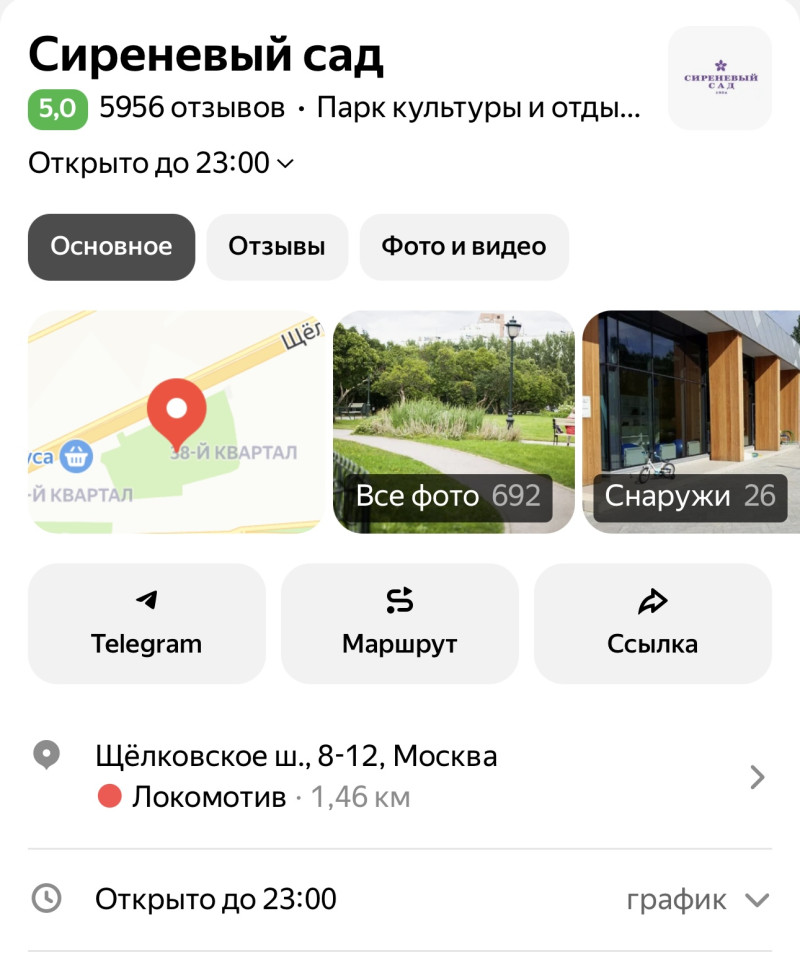Image resolution: width=800 pixels, height=960 pixels.
Task: View all 692 photos
Action: (x=453, y=421)
